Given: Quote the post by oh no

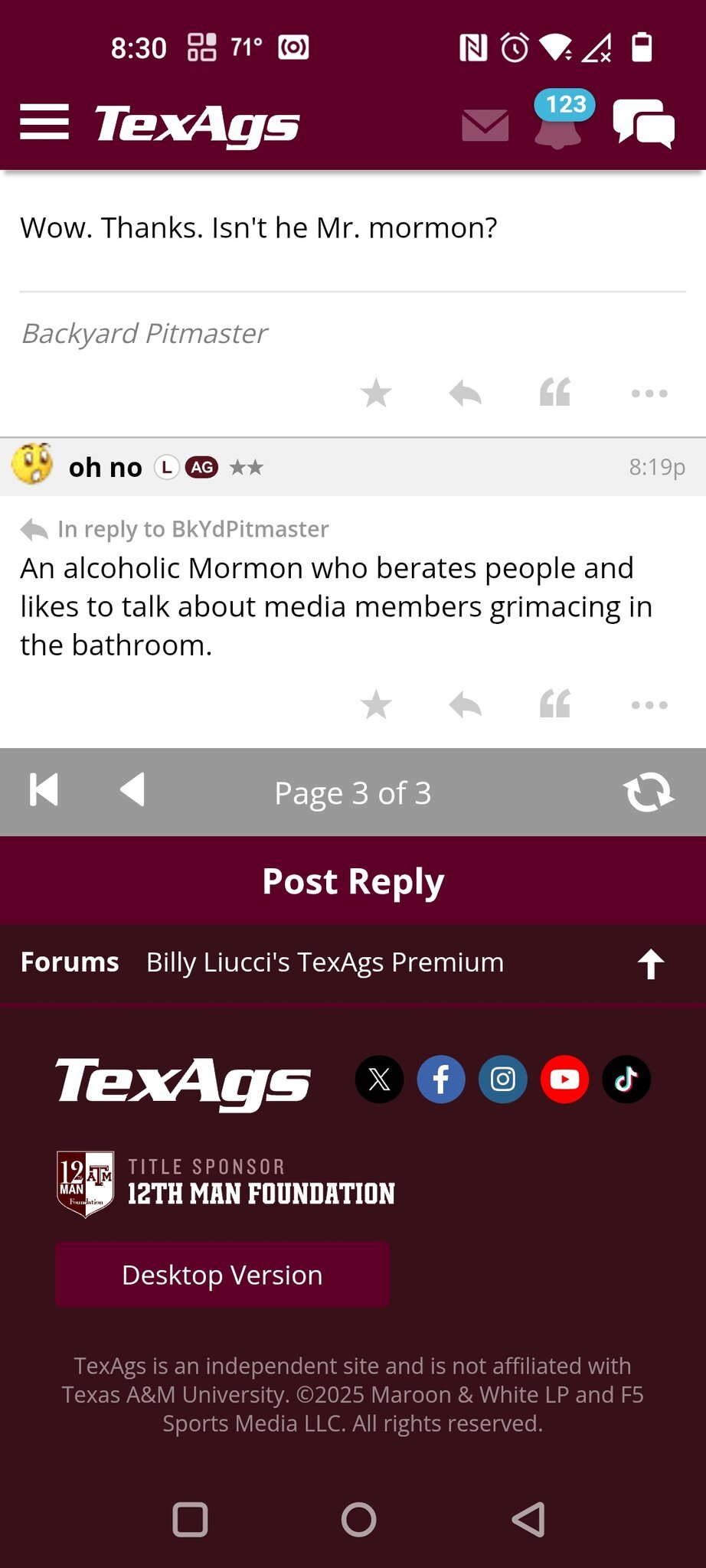Looking at the screenshot, I should pos(555,704).
